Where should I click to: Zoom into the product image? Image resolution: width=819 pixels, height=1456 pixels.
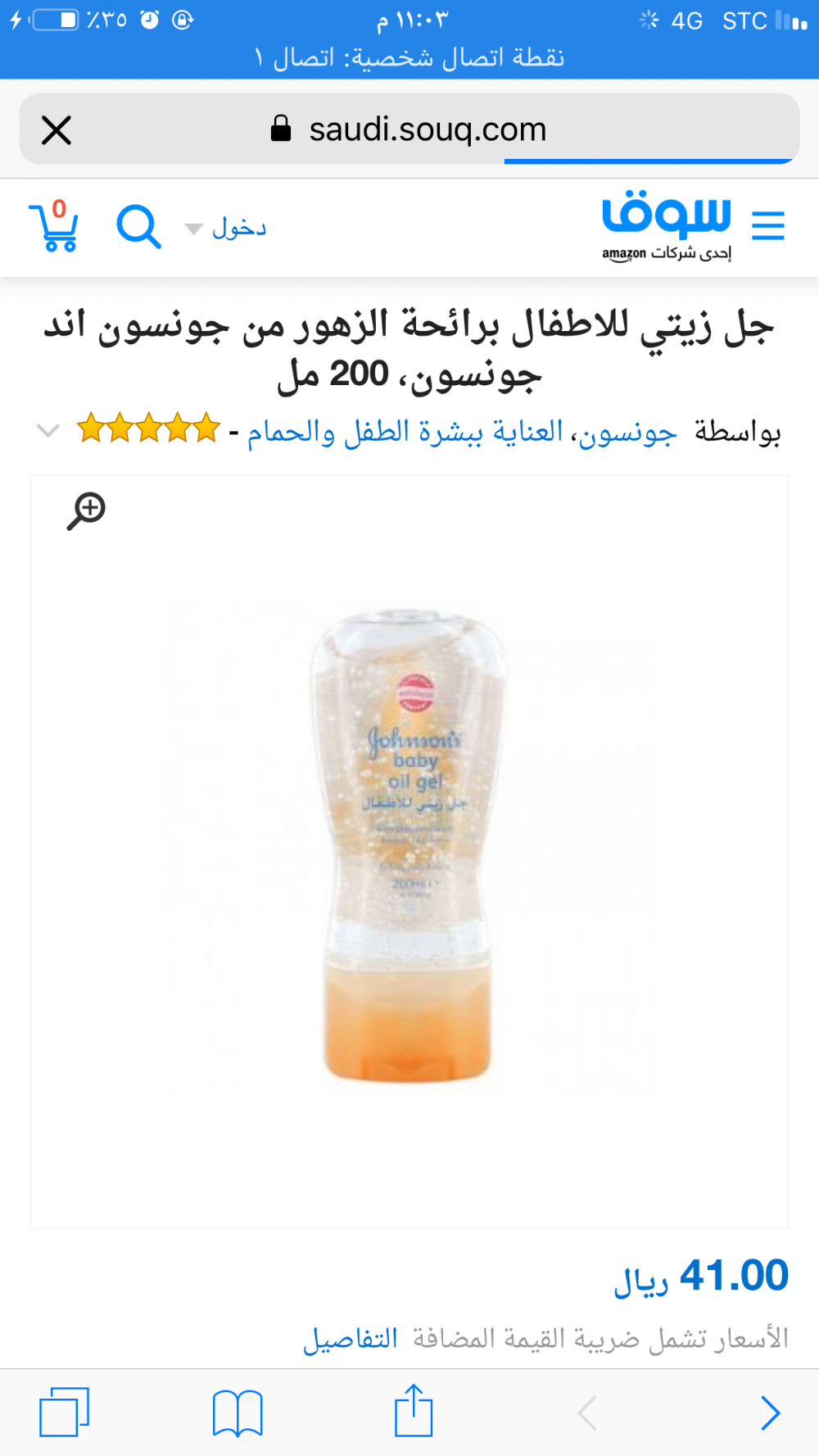click(x=86, y=511)
